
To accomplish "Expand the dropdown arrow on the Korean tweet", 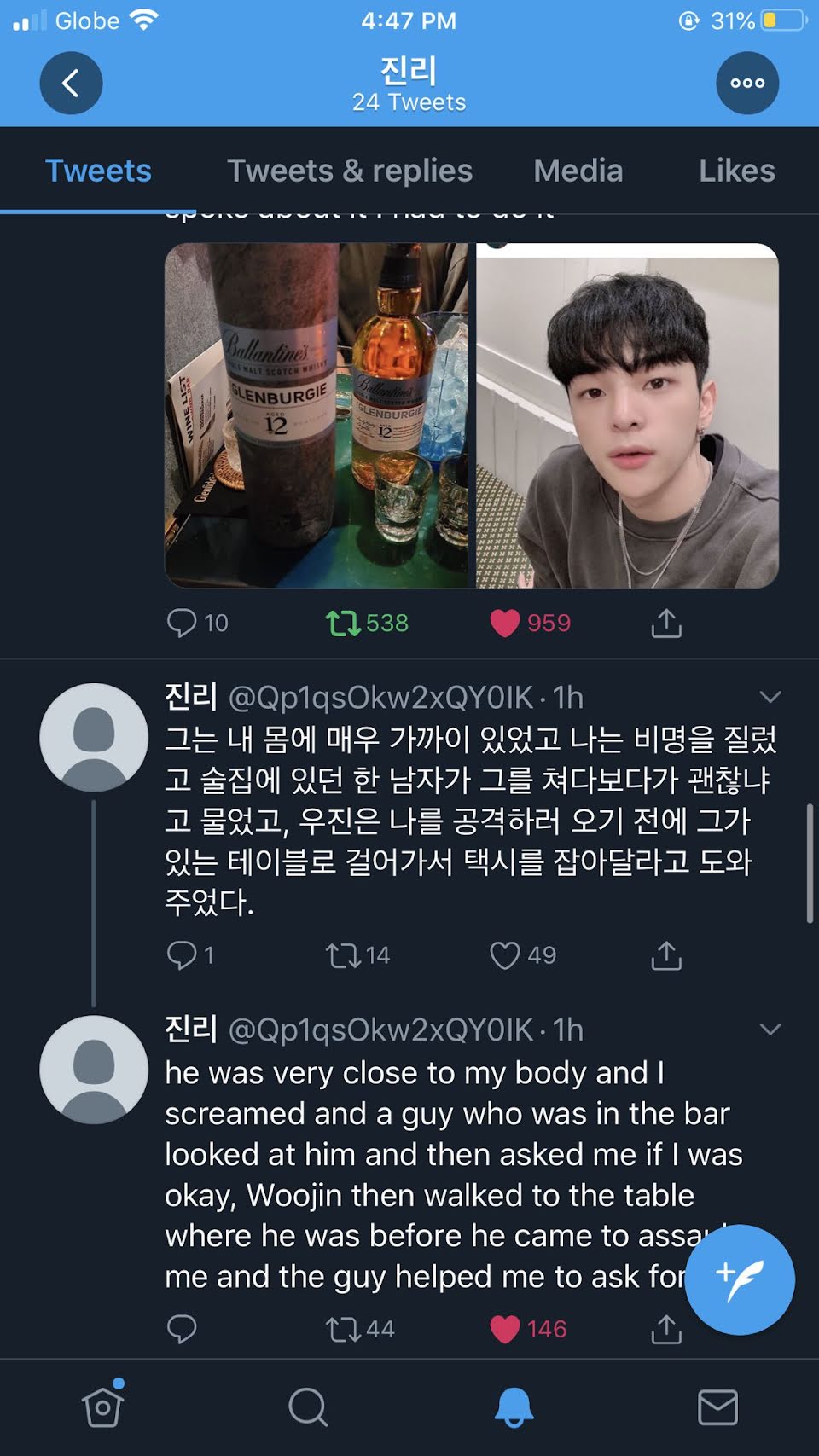I will pyautogui.click(x=770, y=697).
